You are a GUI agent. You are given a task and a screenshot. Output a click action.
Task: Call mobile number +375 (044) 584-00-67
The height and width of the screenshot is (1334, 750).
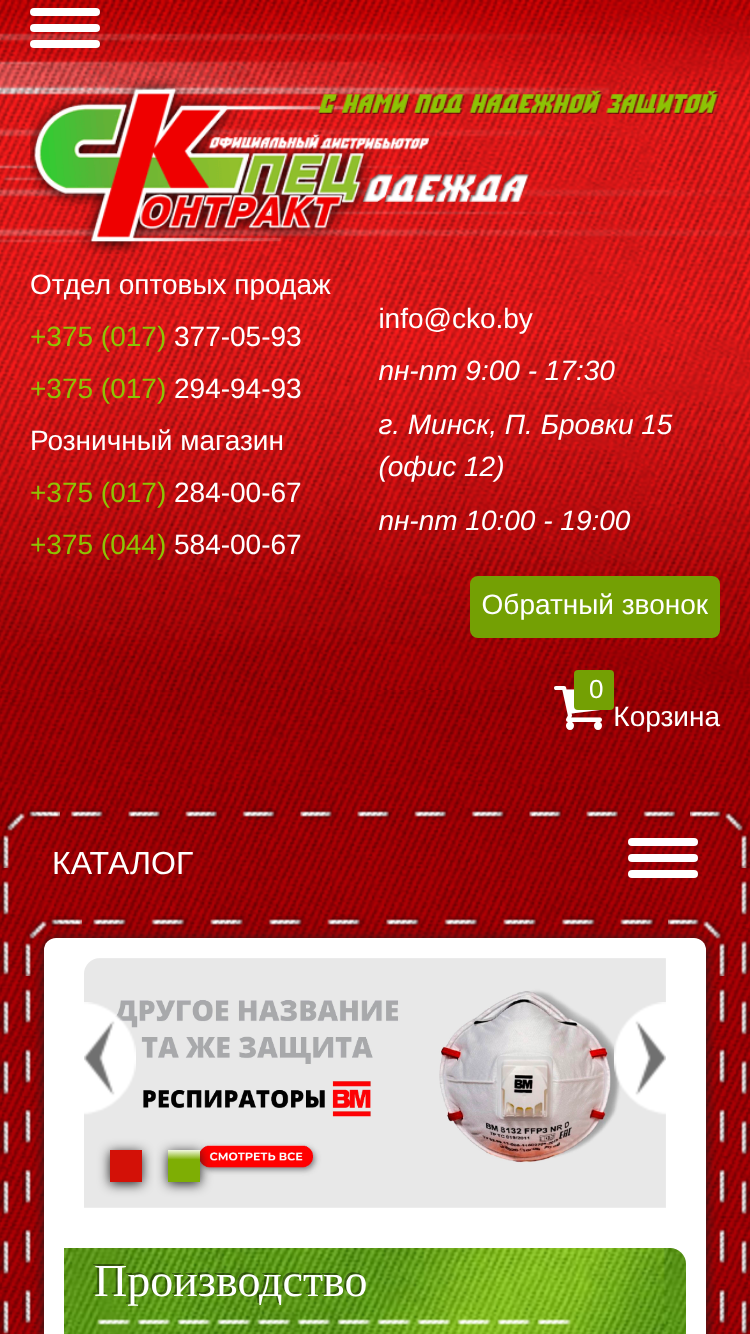(166, 545)
